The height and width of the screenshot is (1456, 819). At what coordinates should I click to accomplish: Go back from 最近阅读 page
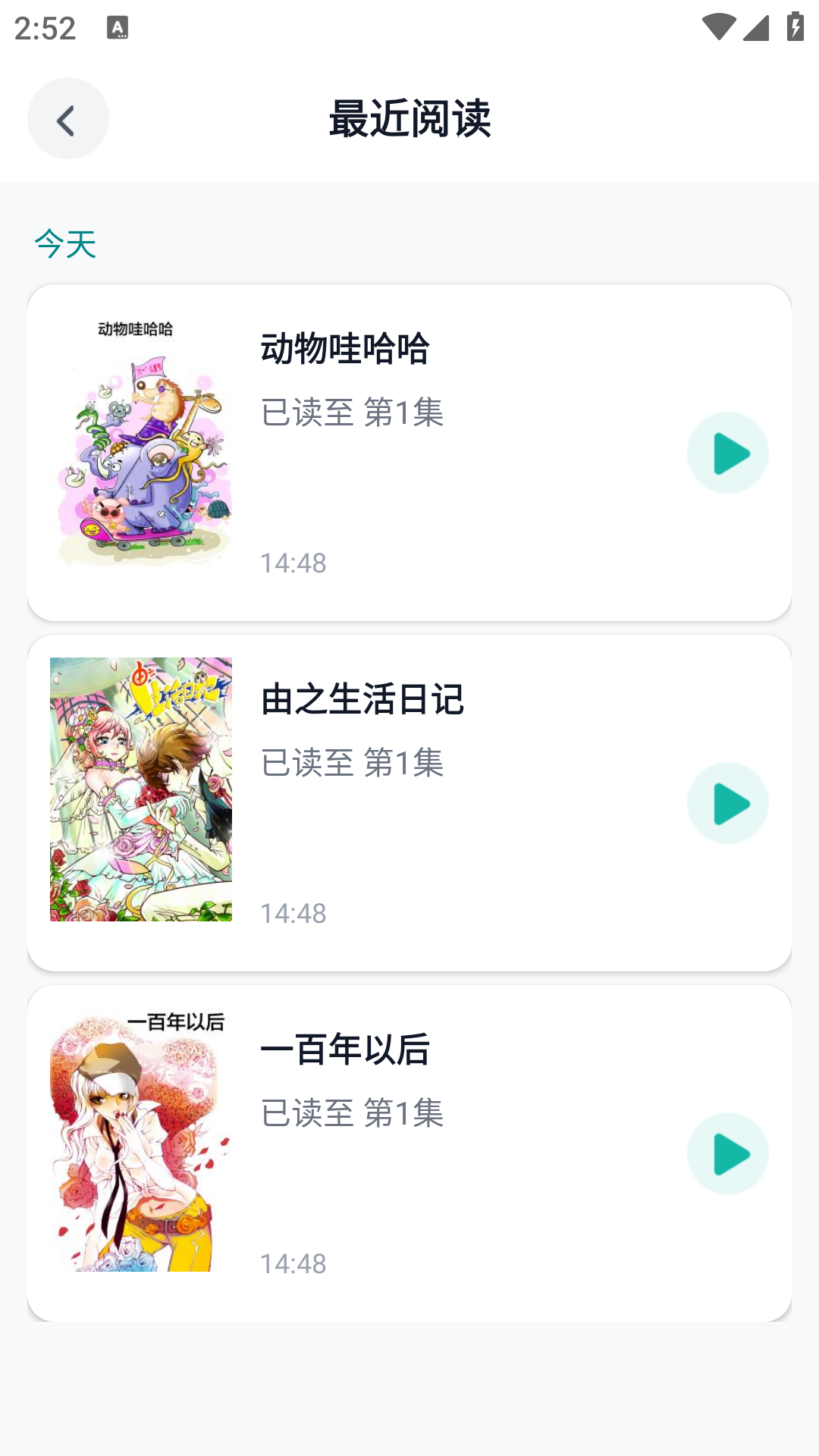(67, 119)
